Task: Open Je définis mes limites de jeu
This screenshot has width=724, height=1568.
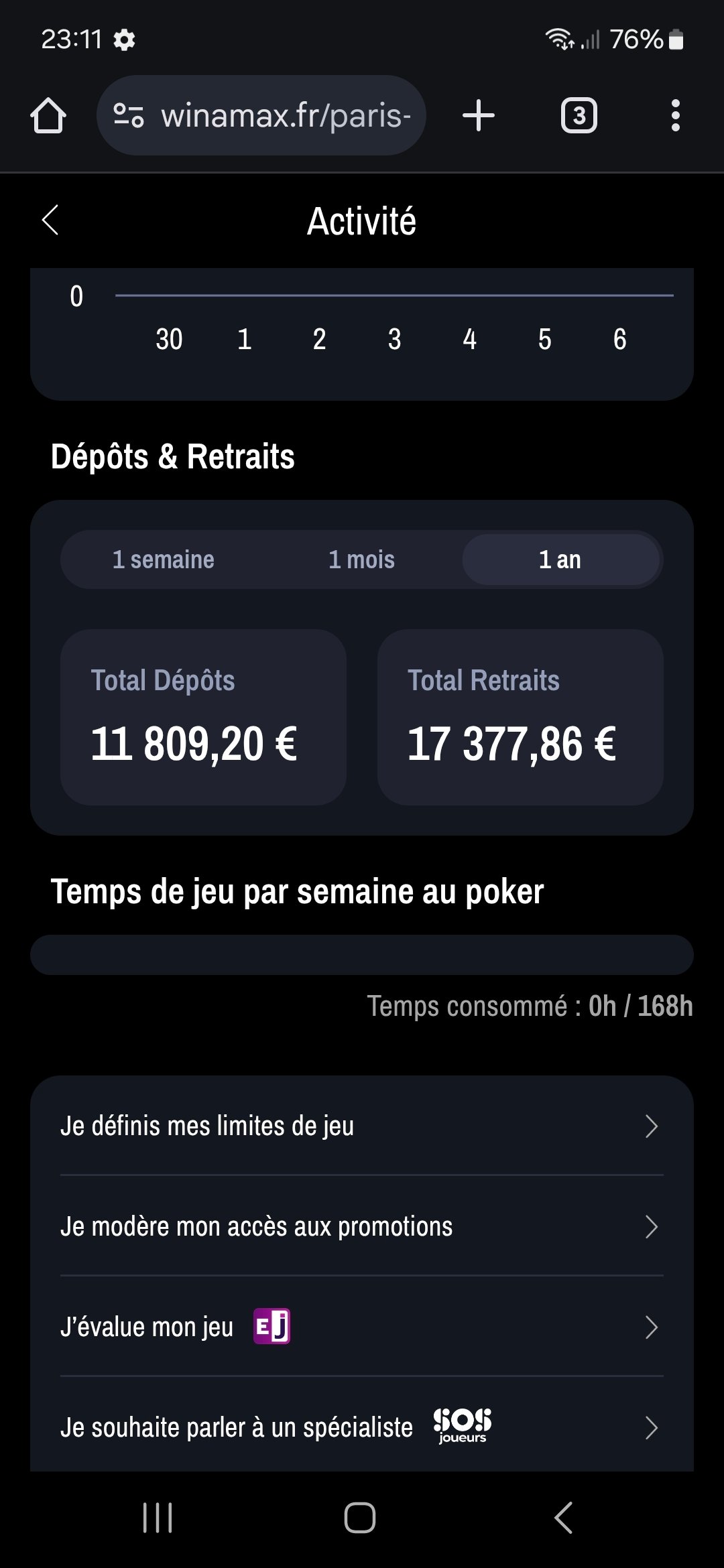Action: pos(362,1126)
